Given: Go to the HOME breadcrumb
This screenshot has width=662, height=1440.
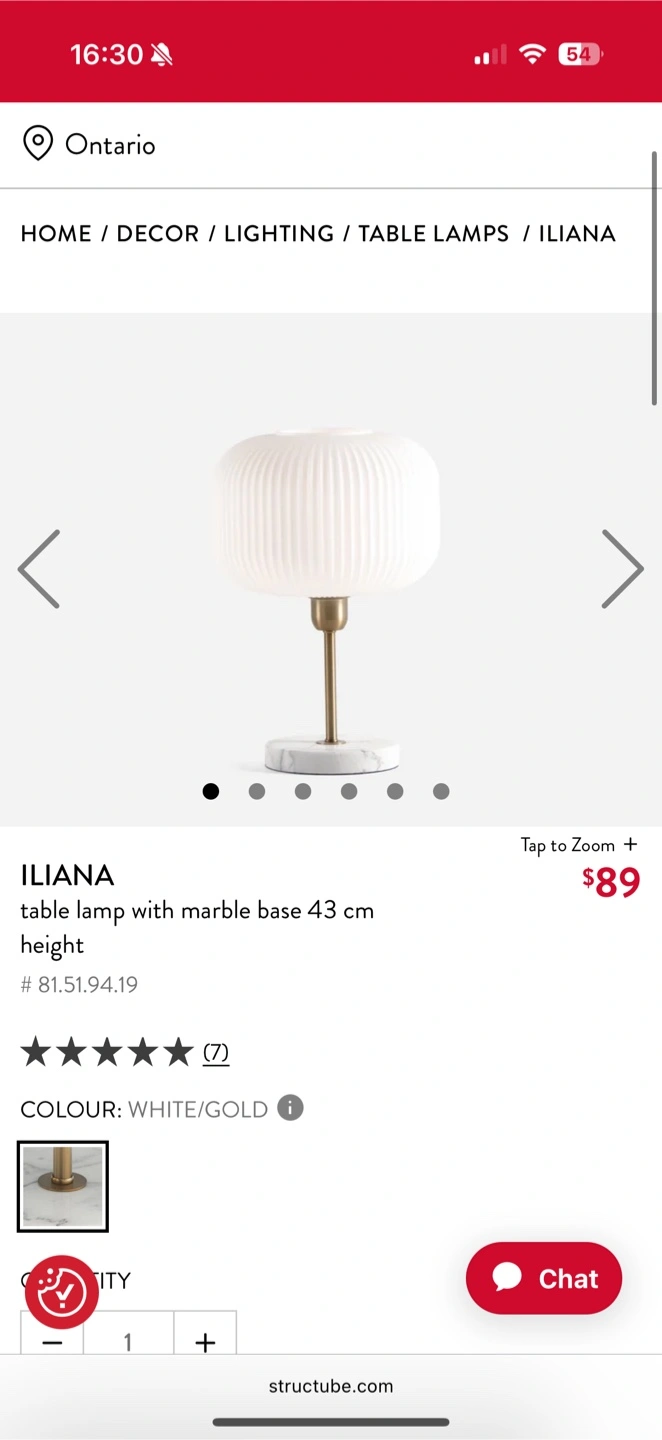Looking at the screenshot, I should [56, 234].
